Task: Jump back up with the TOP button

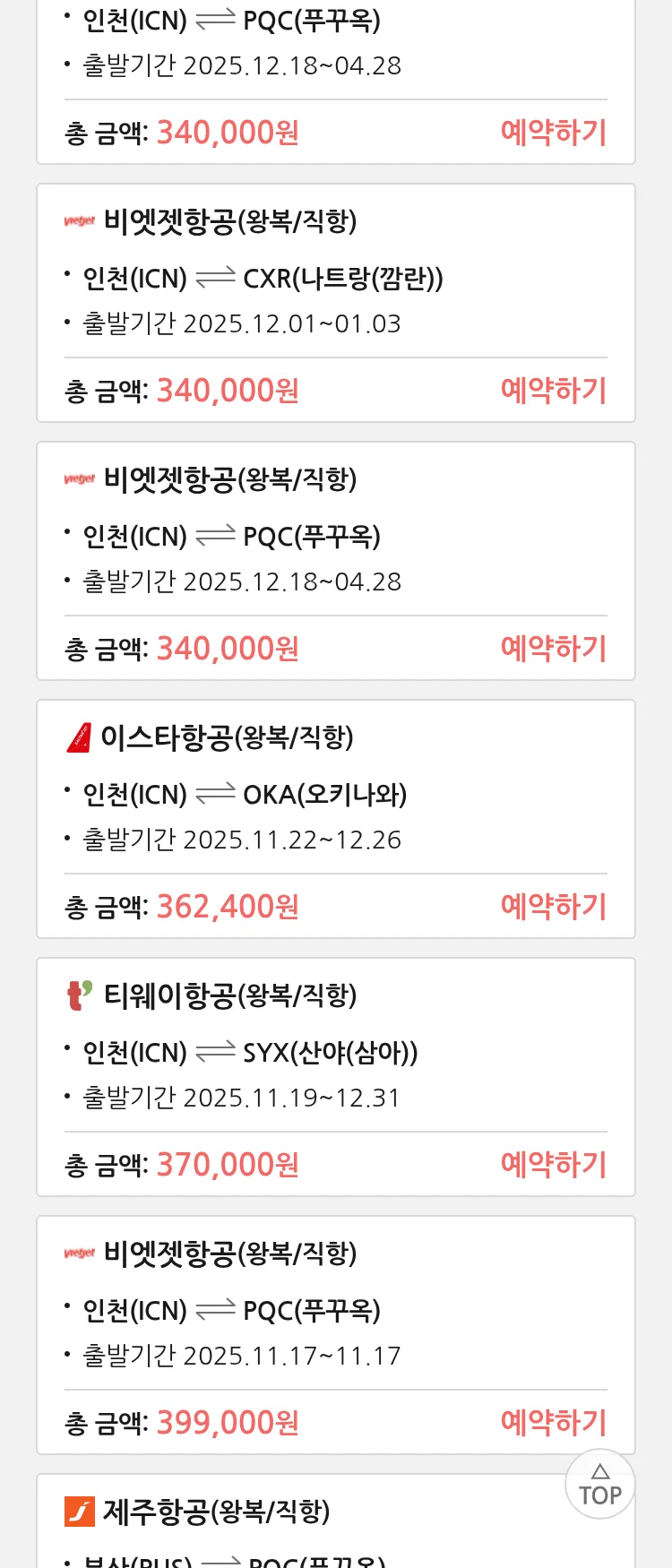Action: click(x=599, y=1485)
